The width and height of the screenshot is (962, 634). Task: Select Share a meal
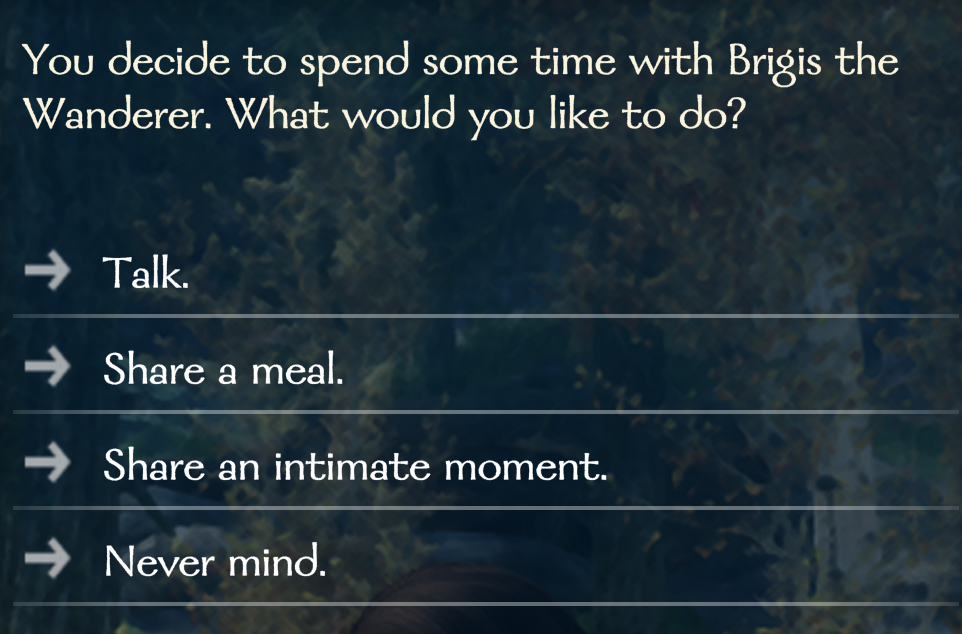click(223, 371)
